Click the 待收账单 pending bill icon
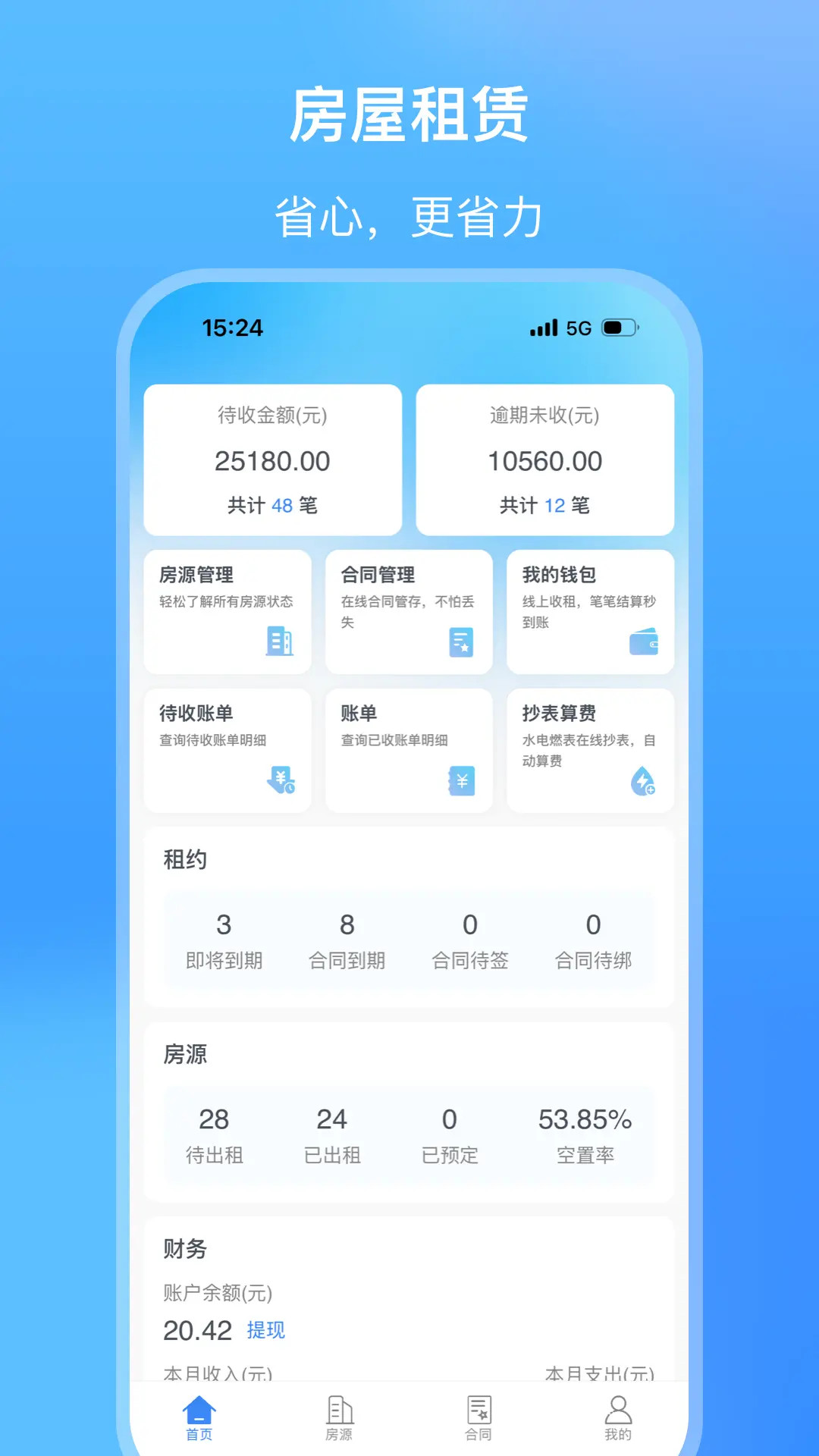The width and height of the screenshot is (819, 1456). [x=281, y=780]
